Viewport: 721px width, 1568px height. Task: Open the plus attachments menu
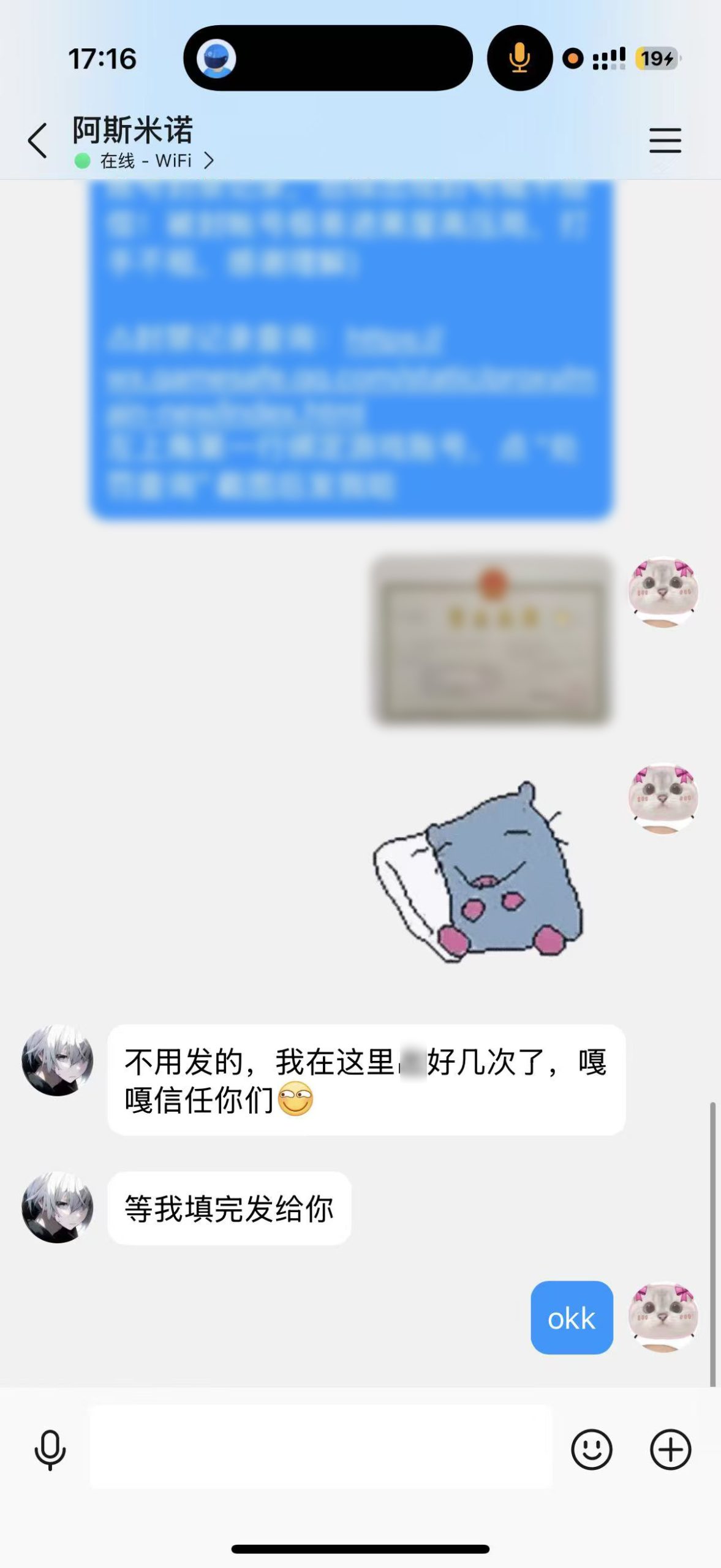pyautogui.click(x=670, y=1449)
